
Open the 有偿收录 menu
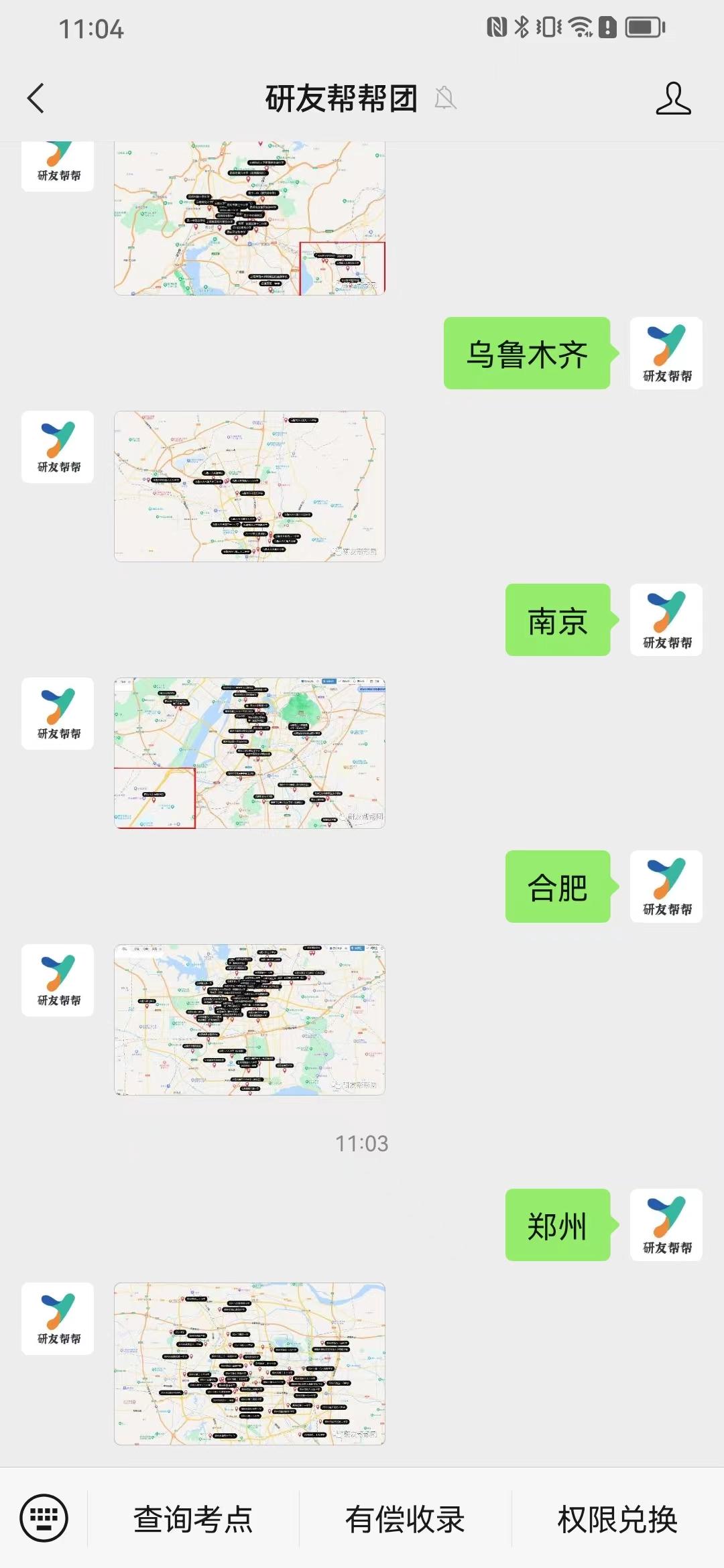point(405,1519)
